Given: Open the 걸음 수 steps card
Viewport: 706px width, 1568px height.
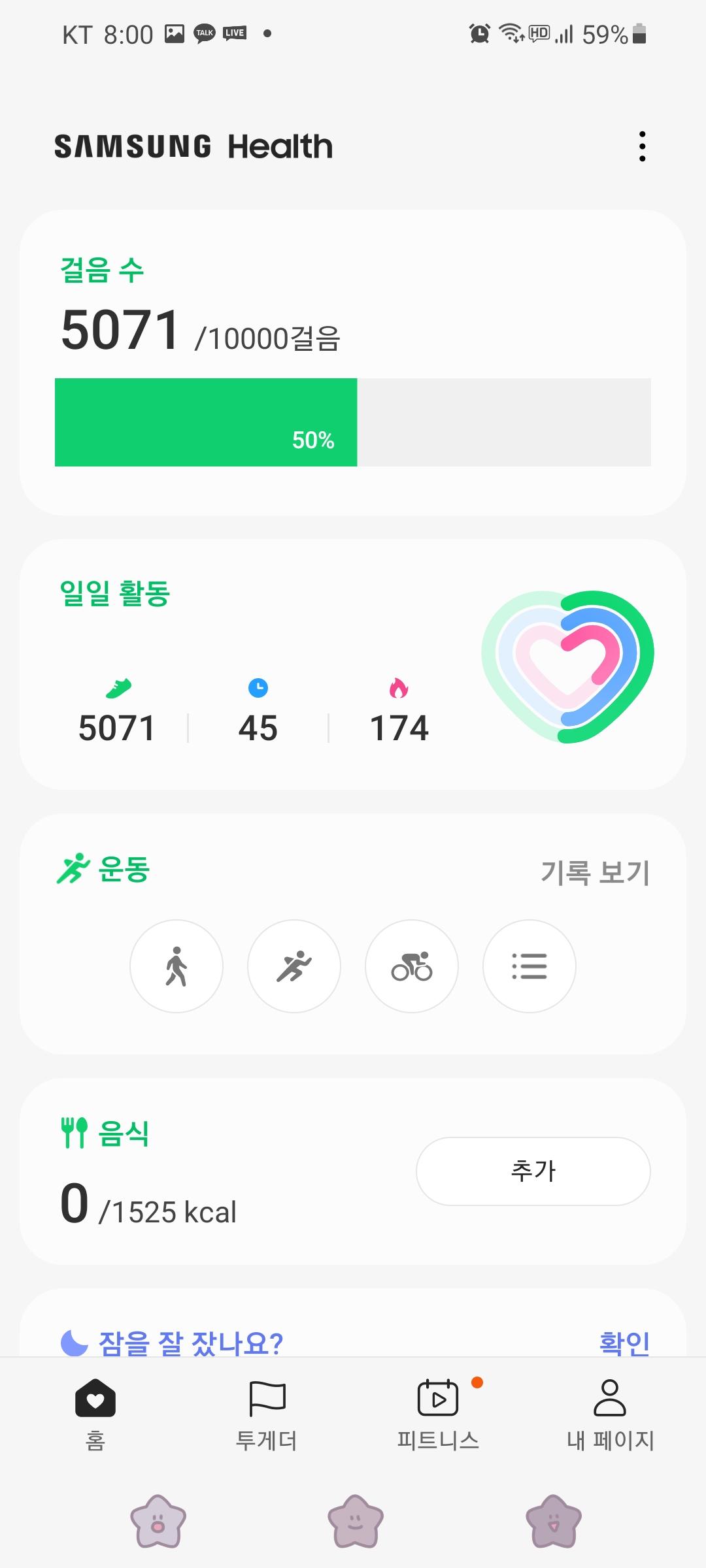Looking at the screenshot, I should tap(353, 363).
